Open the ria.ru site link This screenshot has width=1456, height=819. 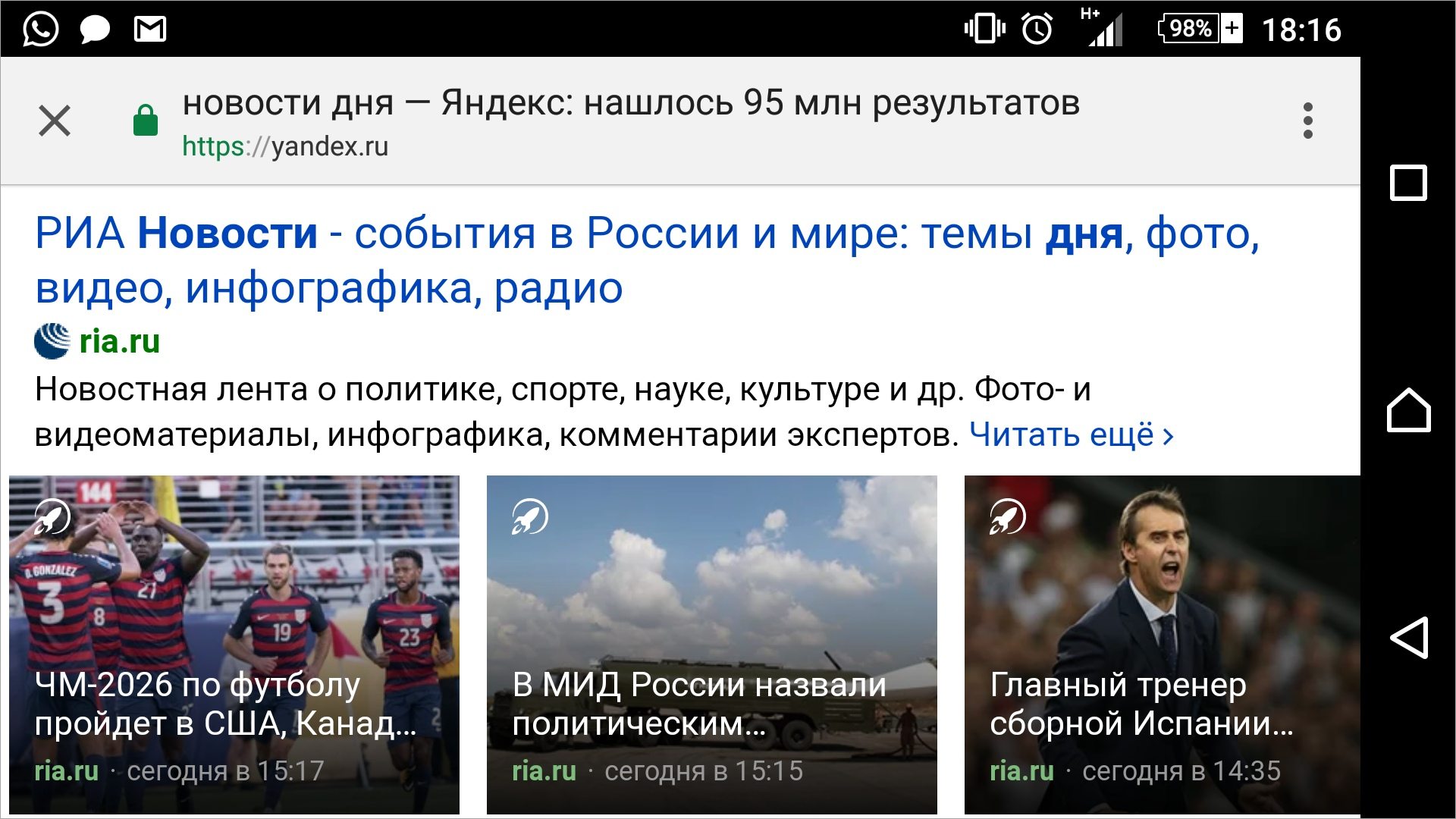coord(119,341)
